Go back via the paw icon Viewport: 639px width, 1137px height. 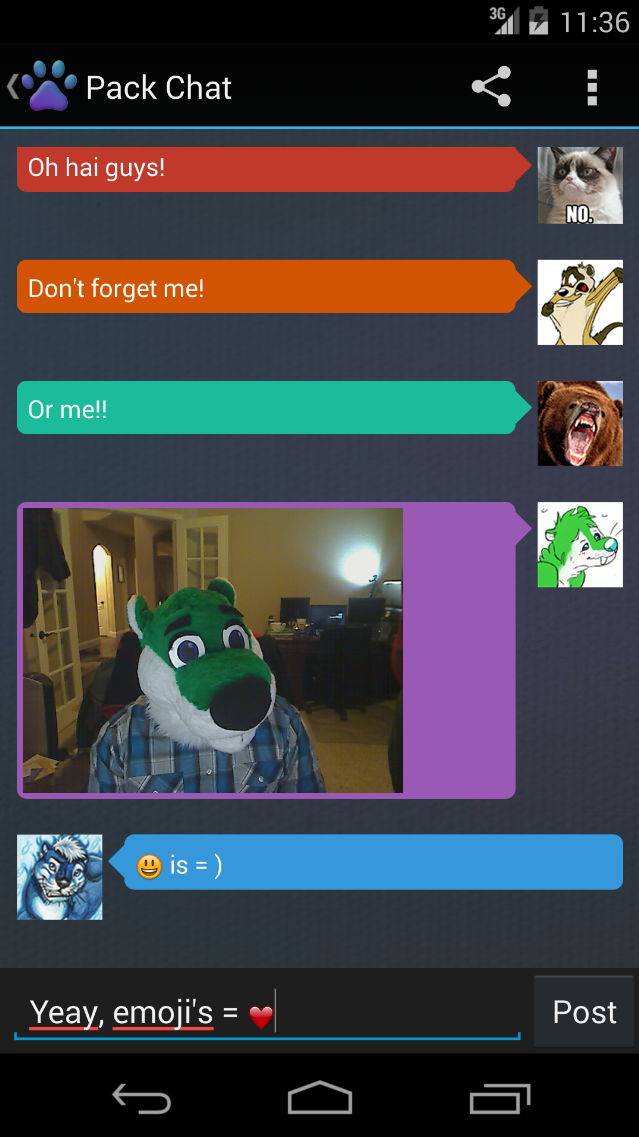pos(45,87)
